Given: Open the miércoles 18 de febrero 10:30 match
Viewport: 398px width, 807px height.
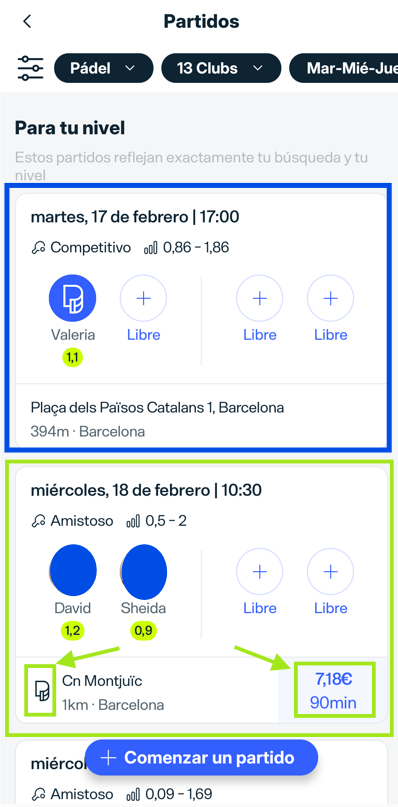Looking at the screenshot, I should [x=201, y=595].
